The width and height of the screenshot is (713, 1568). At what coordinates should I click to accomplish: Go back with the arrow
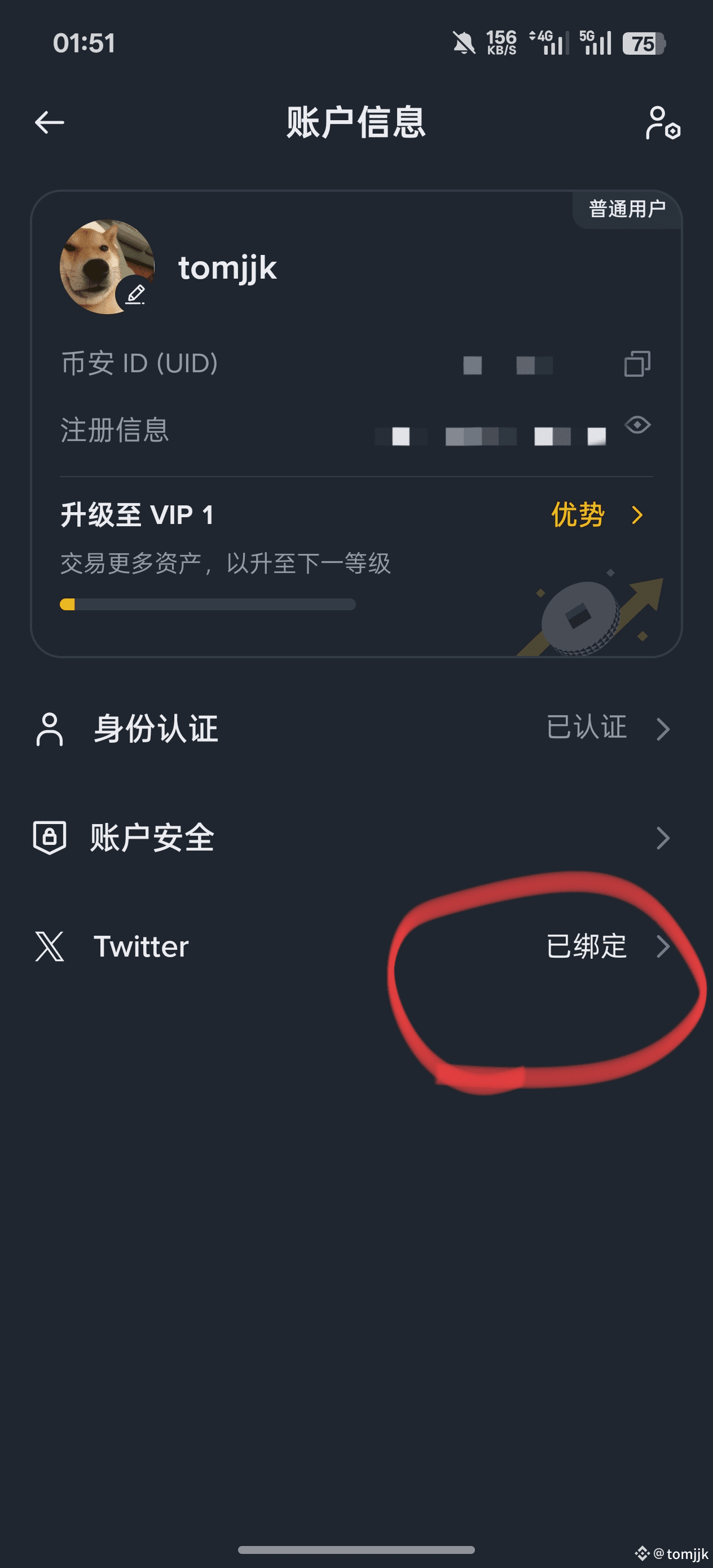point(49,122)
